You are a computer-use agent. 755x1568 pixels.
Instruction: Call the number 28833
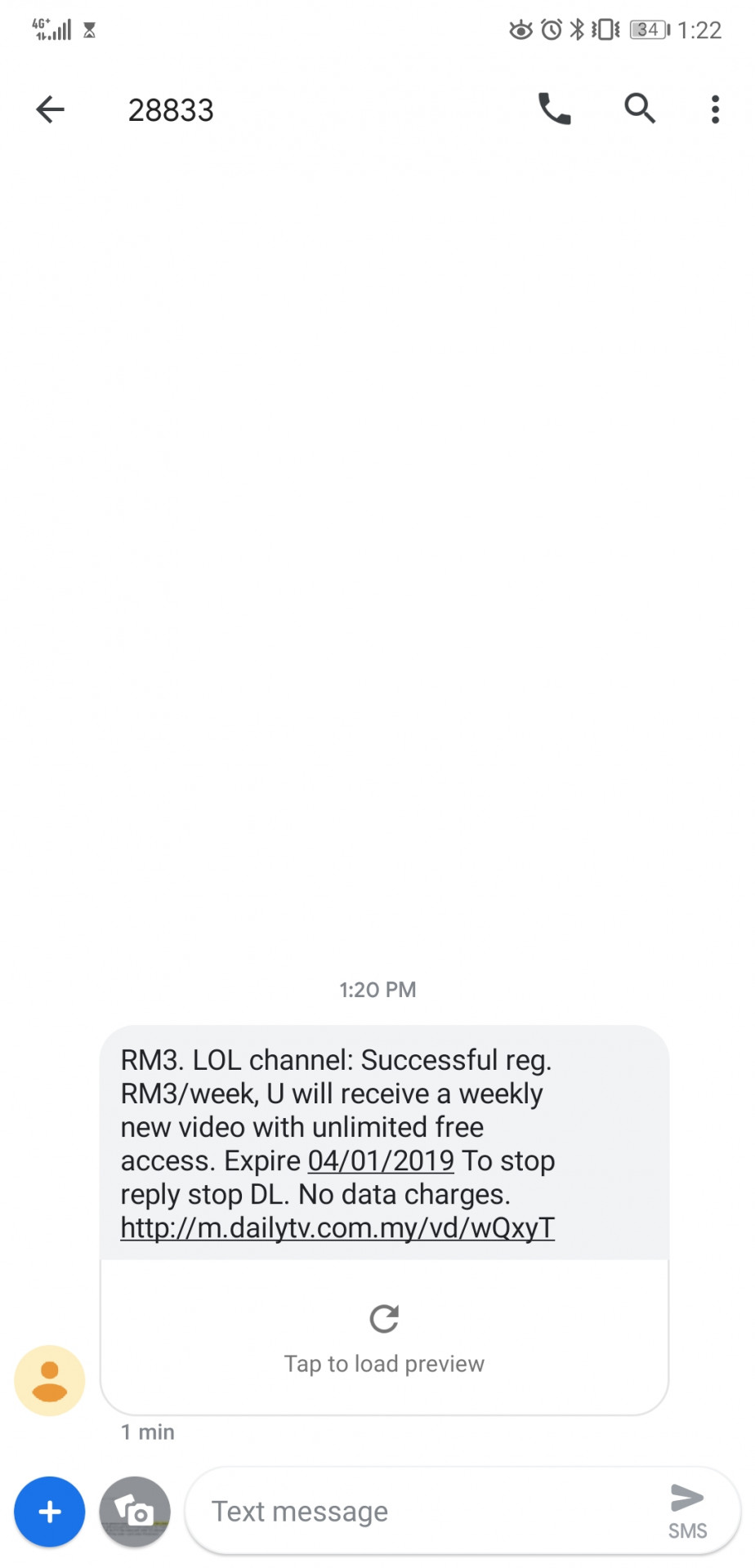click(554, 109)
